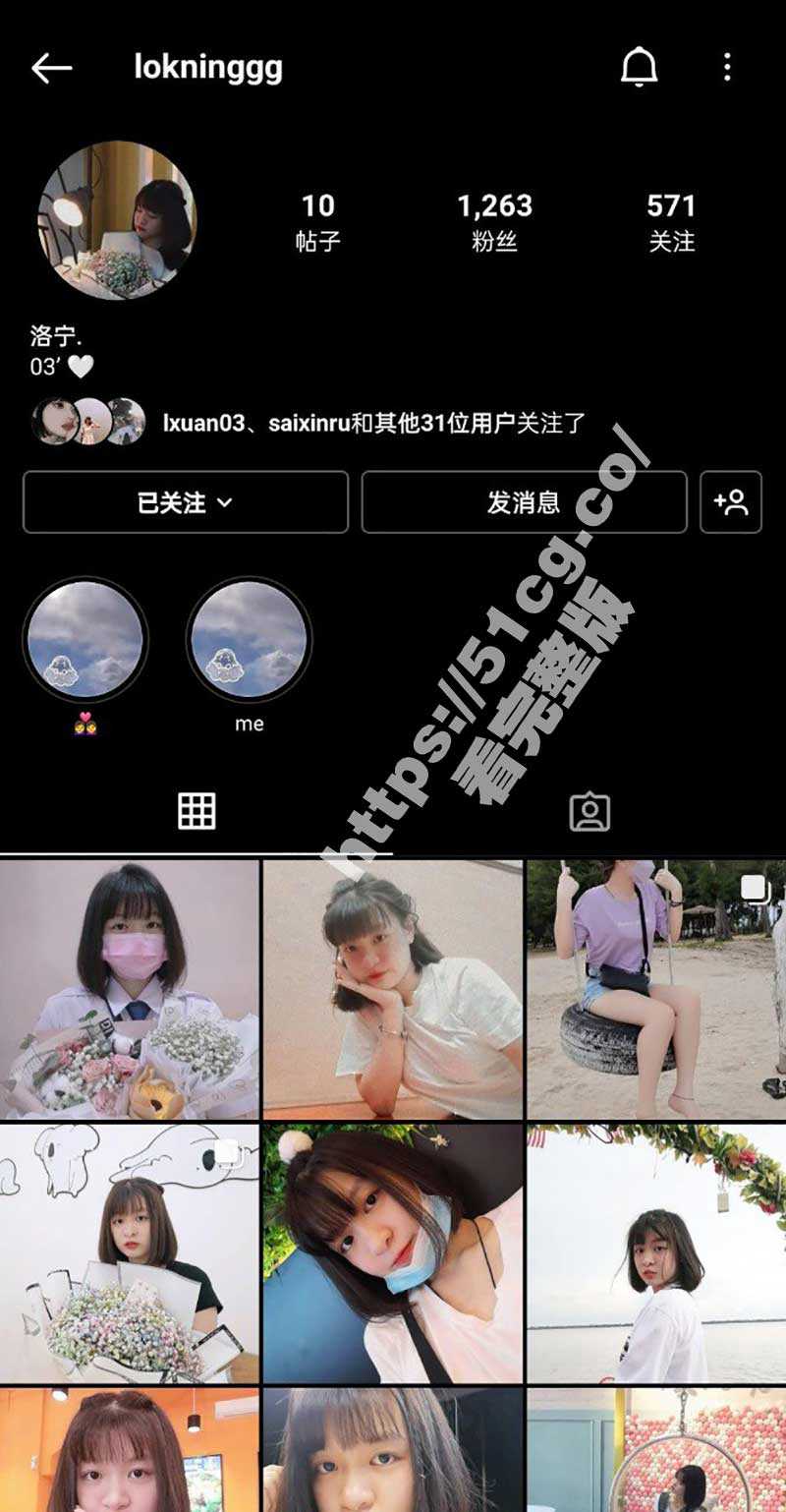Open the notifications bell for lokninggg
Screen dimensions: 786x1512
[639, 68]
